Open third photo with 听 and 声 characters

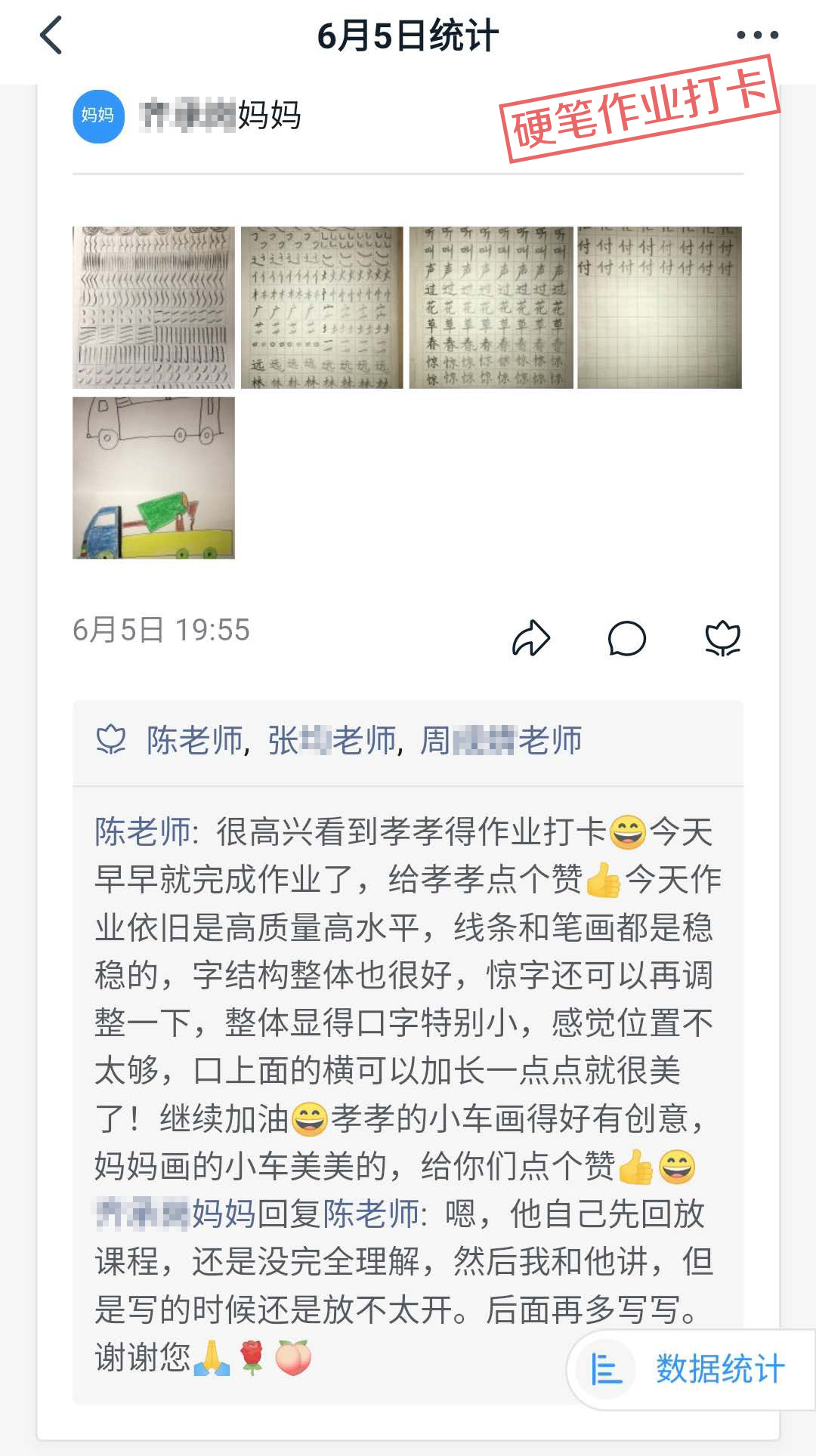pos(490,307)
